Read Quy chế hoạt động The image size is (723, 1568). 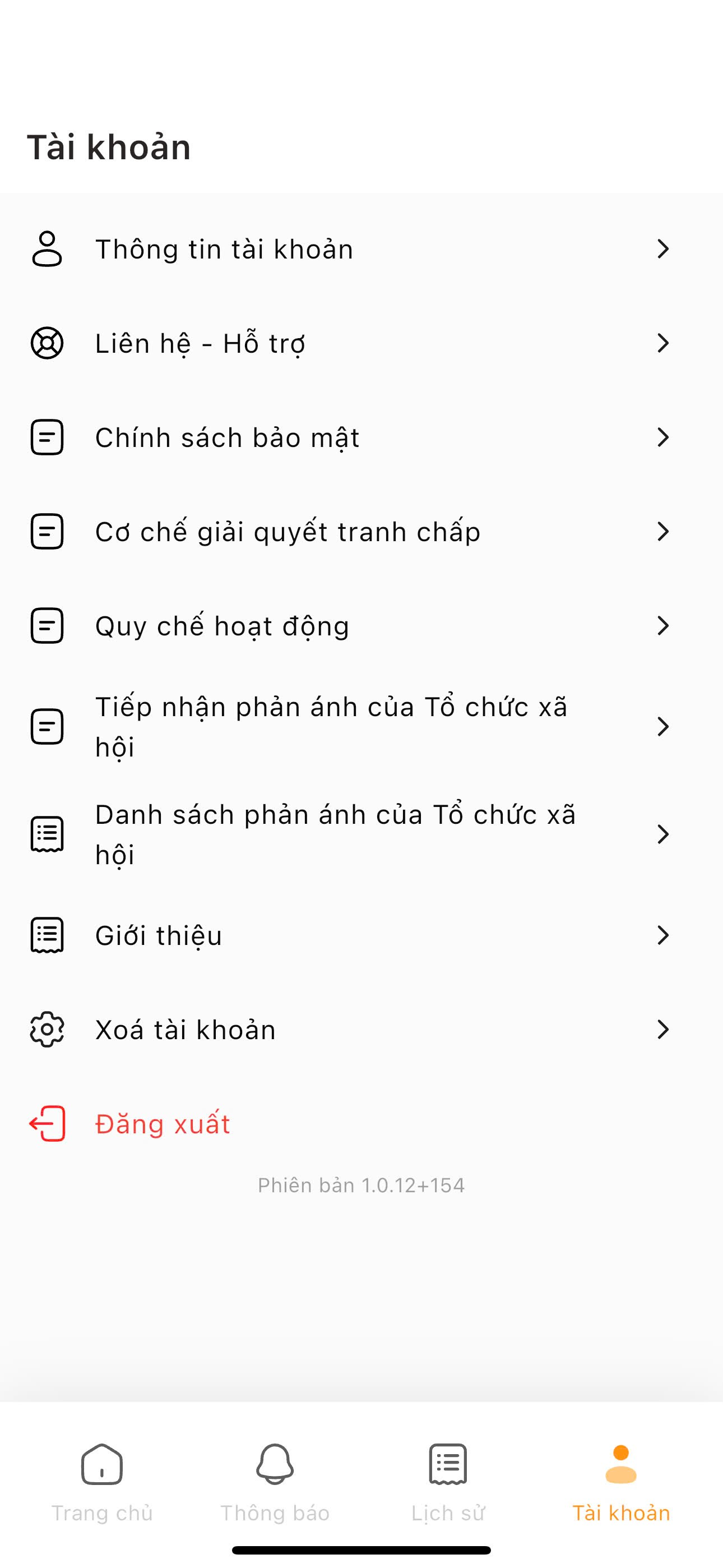223,626
